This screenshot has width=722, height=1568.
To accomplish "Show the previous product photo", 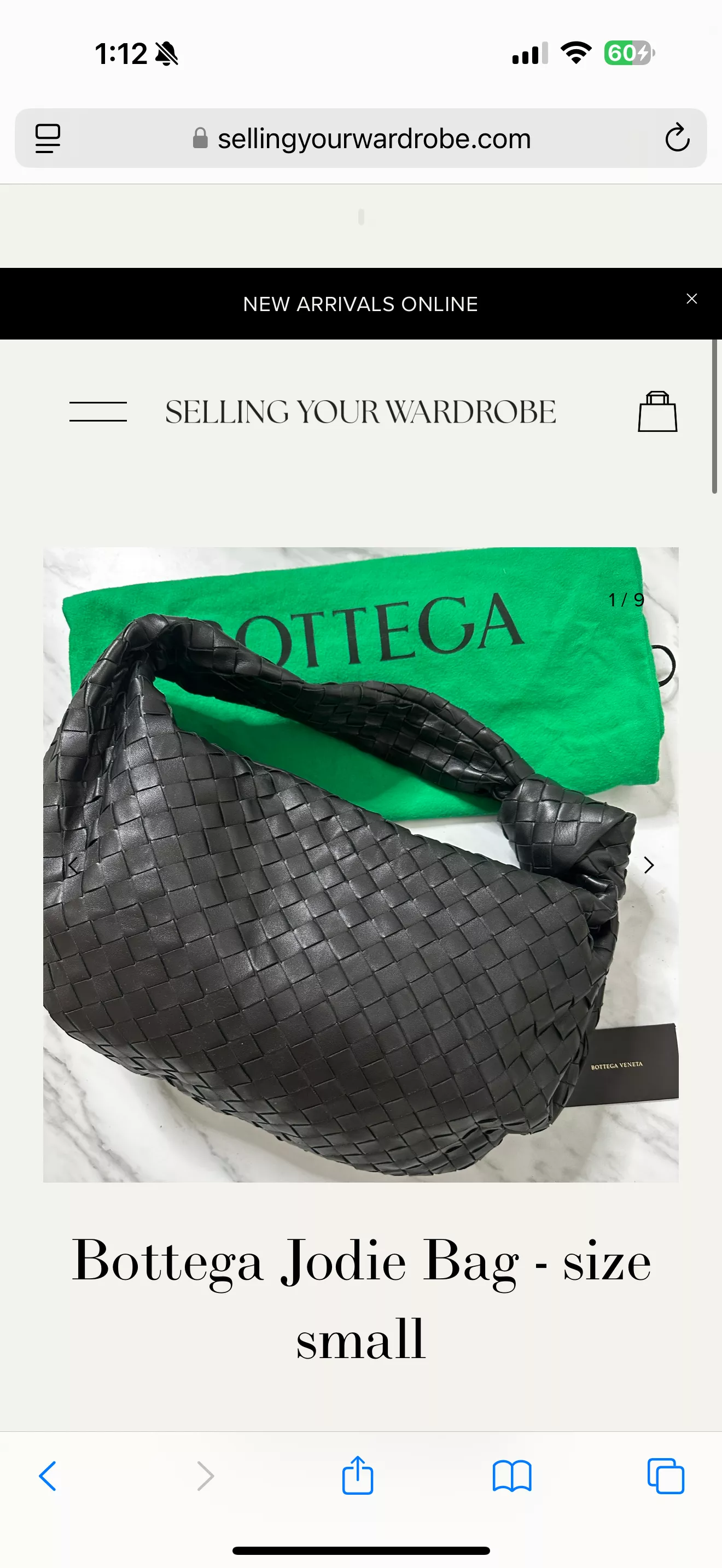I will (72, 865).
